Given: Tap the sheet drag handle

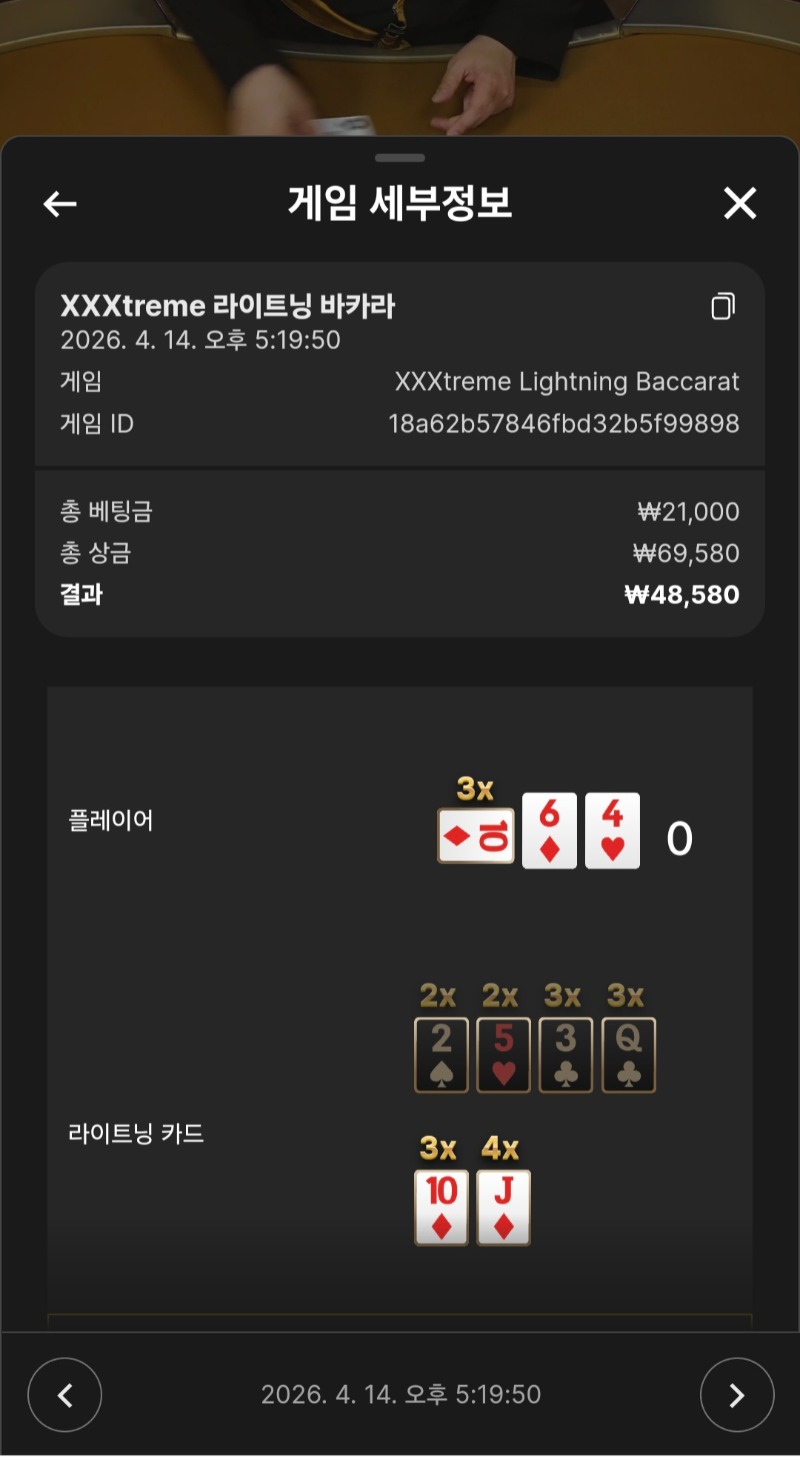Looking at the screenshot, I should tap(400, 158).
